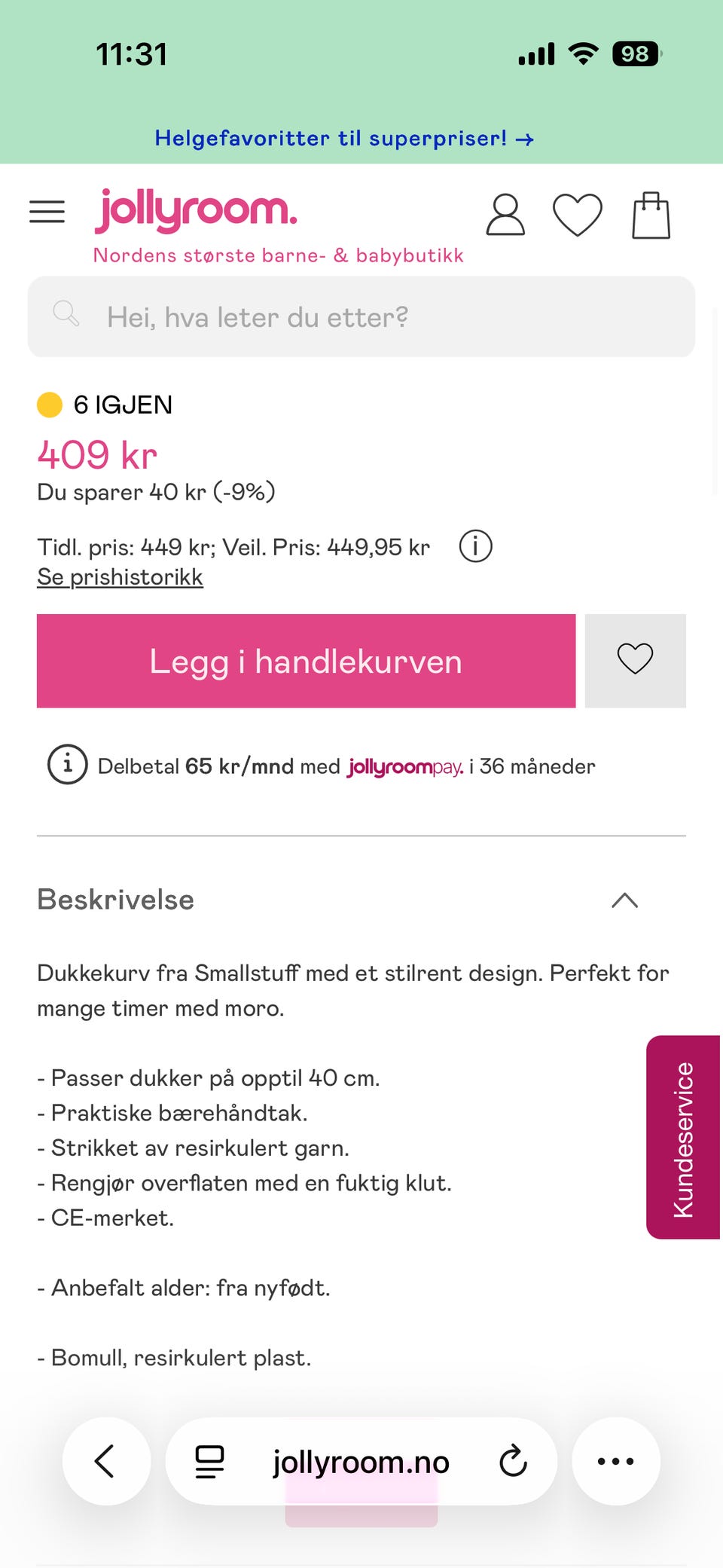This screenshot has width=723, height=1568.
Task: View your favorites heart icon in header
Action: click(578, 214)
